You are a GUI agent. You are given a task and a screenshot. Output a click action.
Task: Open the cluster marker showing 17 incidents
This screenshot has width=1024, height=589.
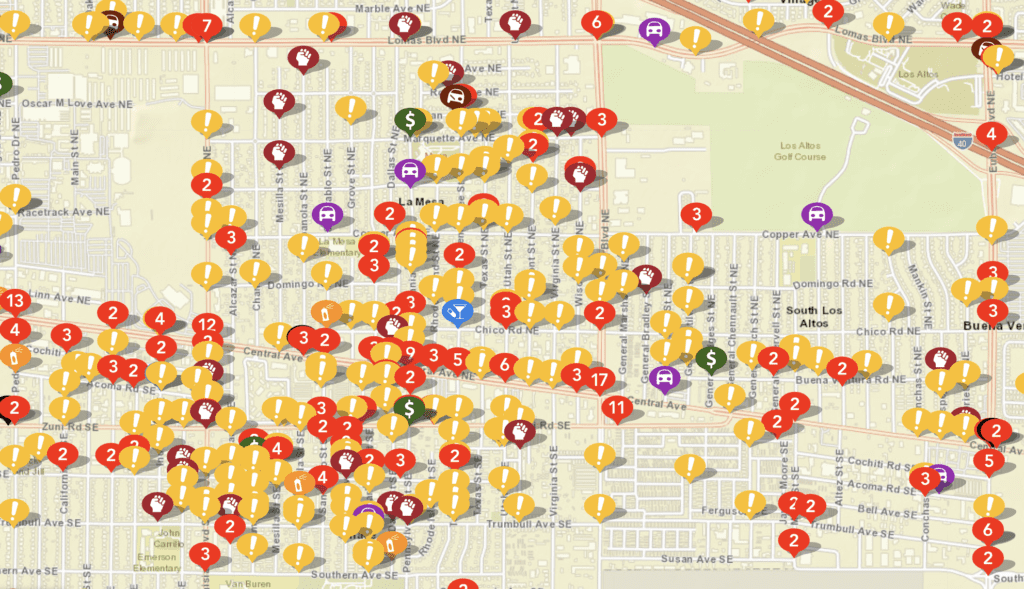tap(601, 380)
